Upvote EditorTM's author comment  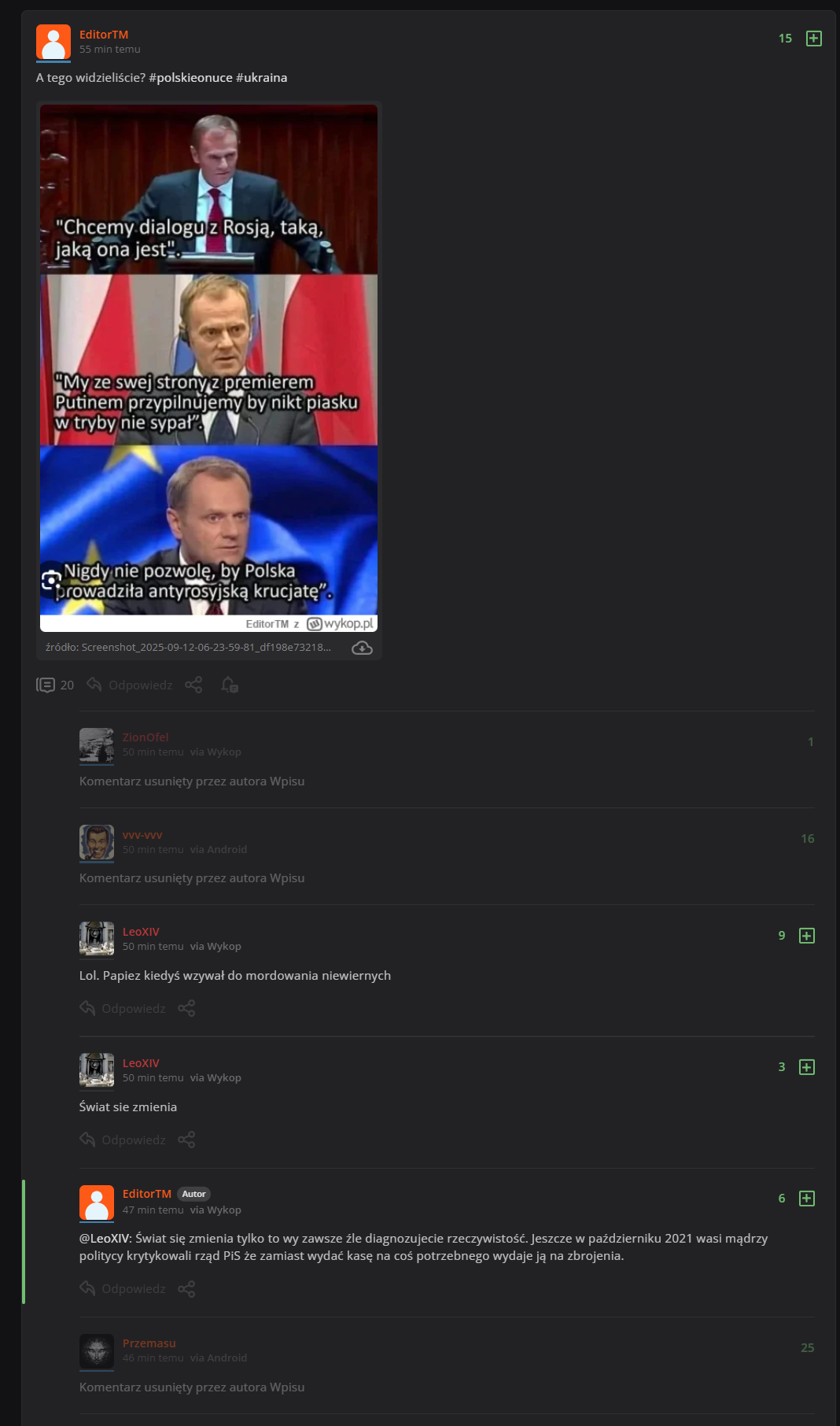click(x=806, y=1199)
